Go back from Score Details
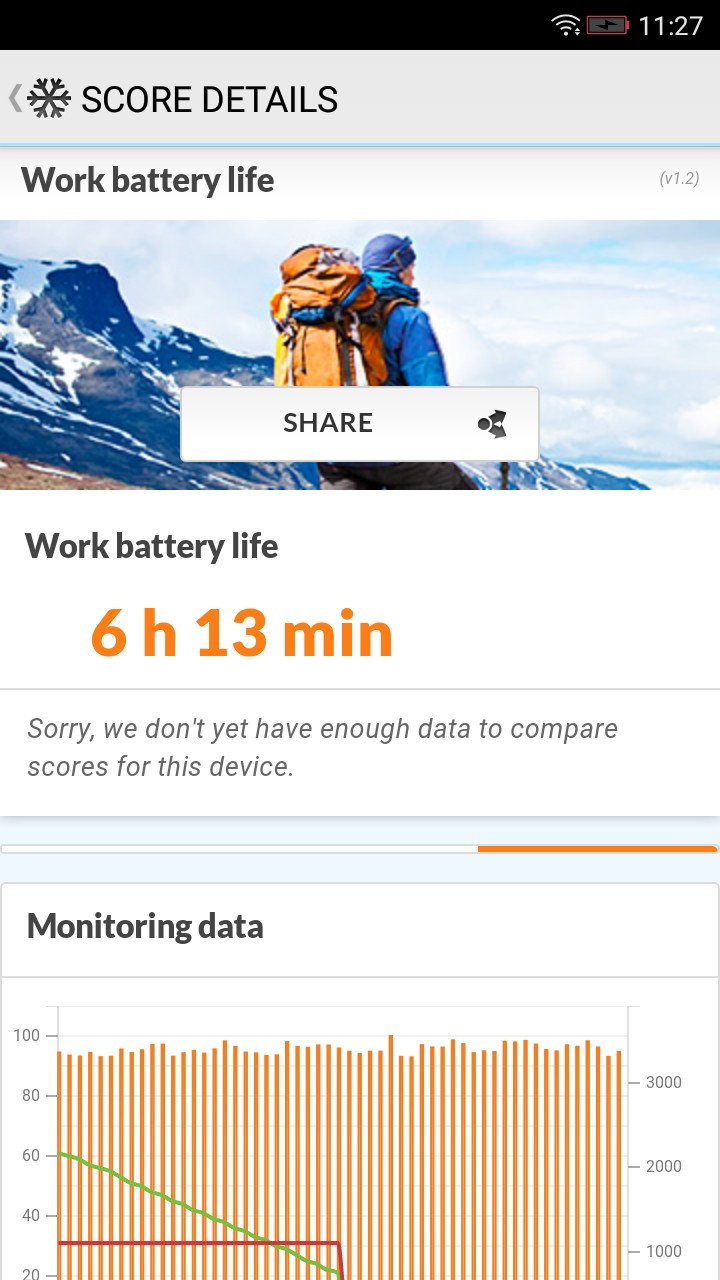The height and width of the screenshot is (1280, 720). 40,98
